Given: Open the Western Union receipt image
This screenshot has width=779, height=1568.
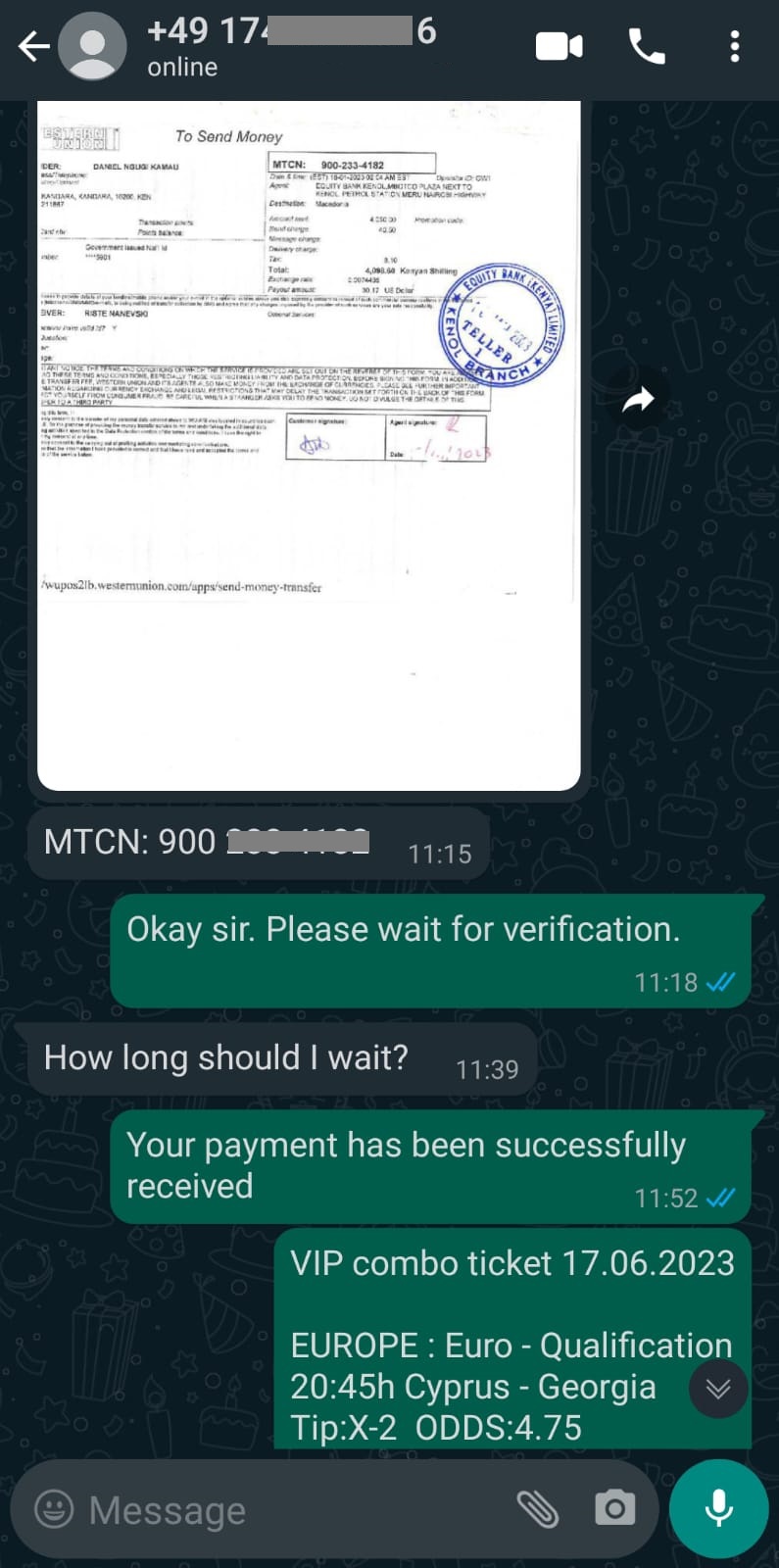Looking at the screenshot, I should (309, 445).
